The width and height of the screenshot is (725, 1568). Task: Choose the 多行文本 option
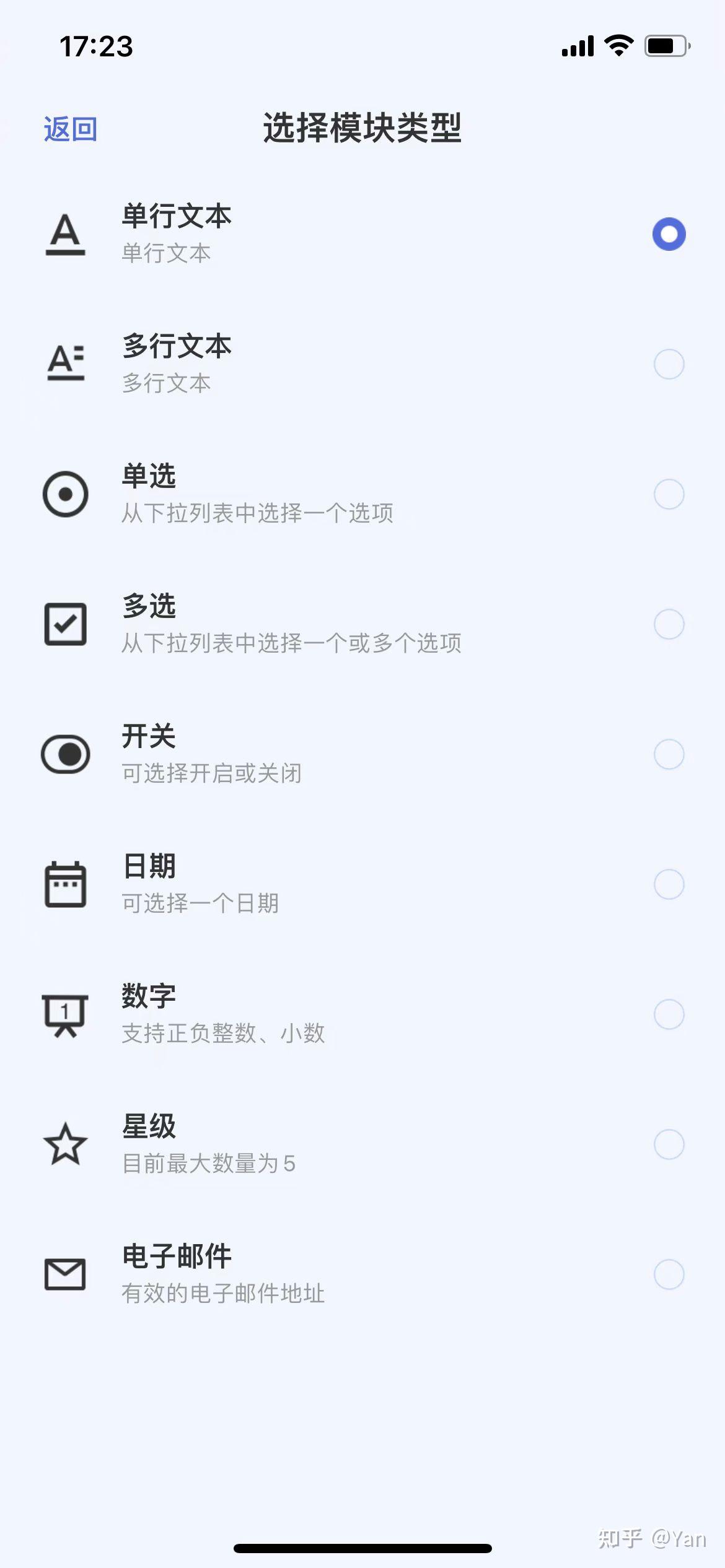click(669, 364)
